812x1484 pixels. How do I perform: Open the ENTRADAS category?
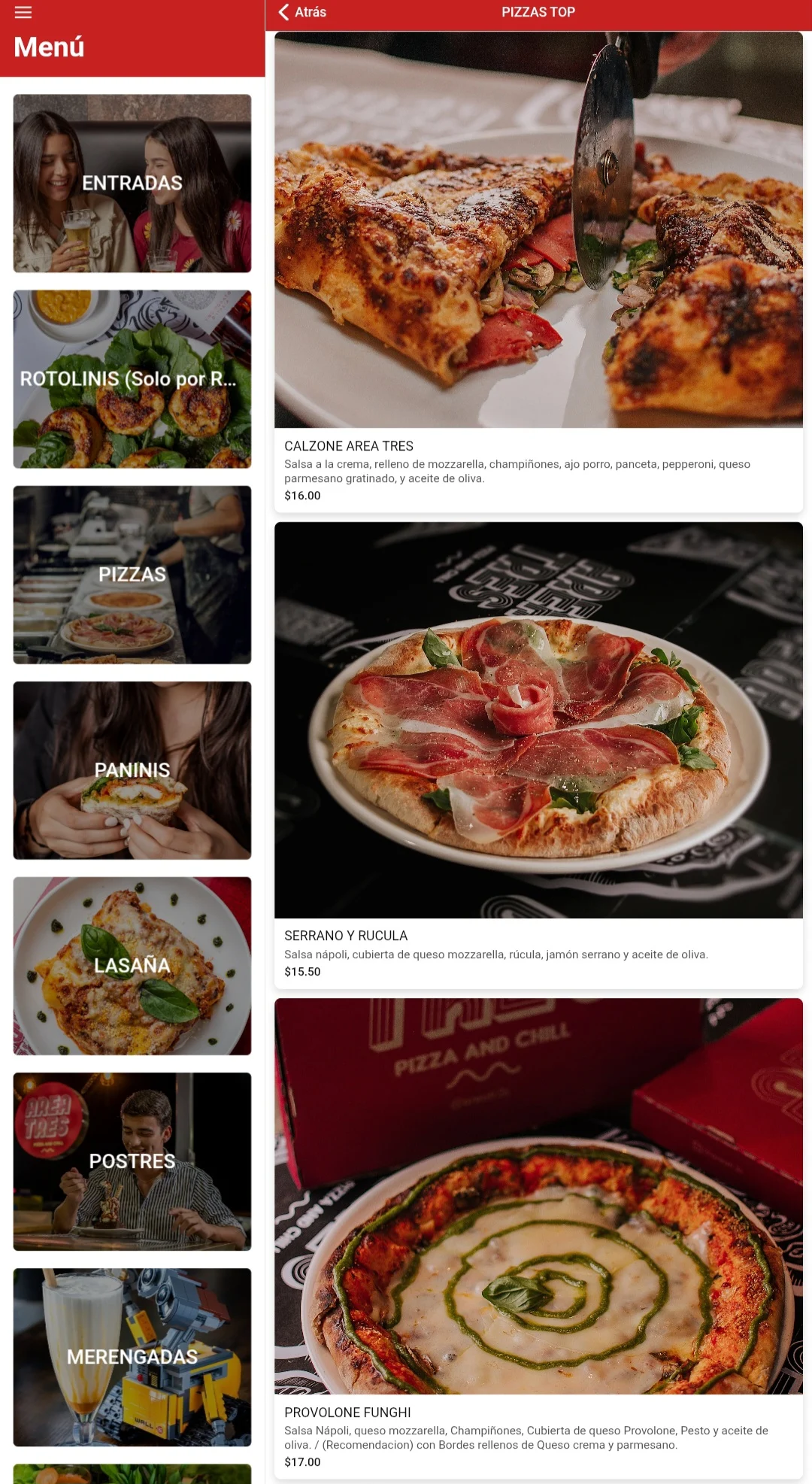132,183
